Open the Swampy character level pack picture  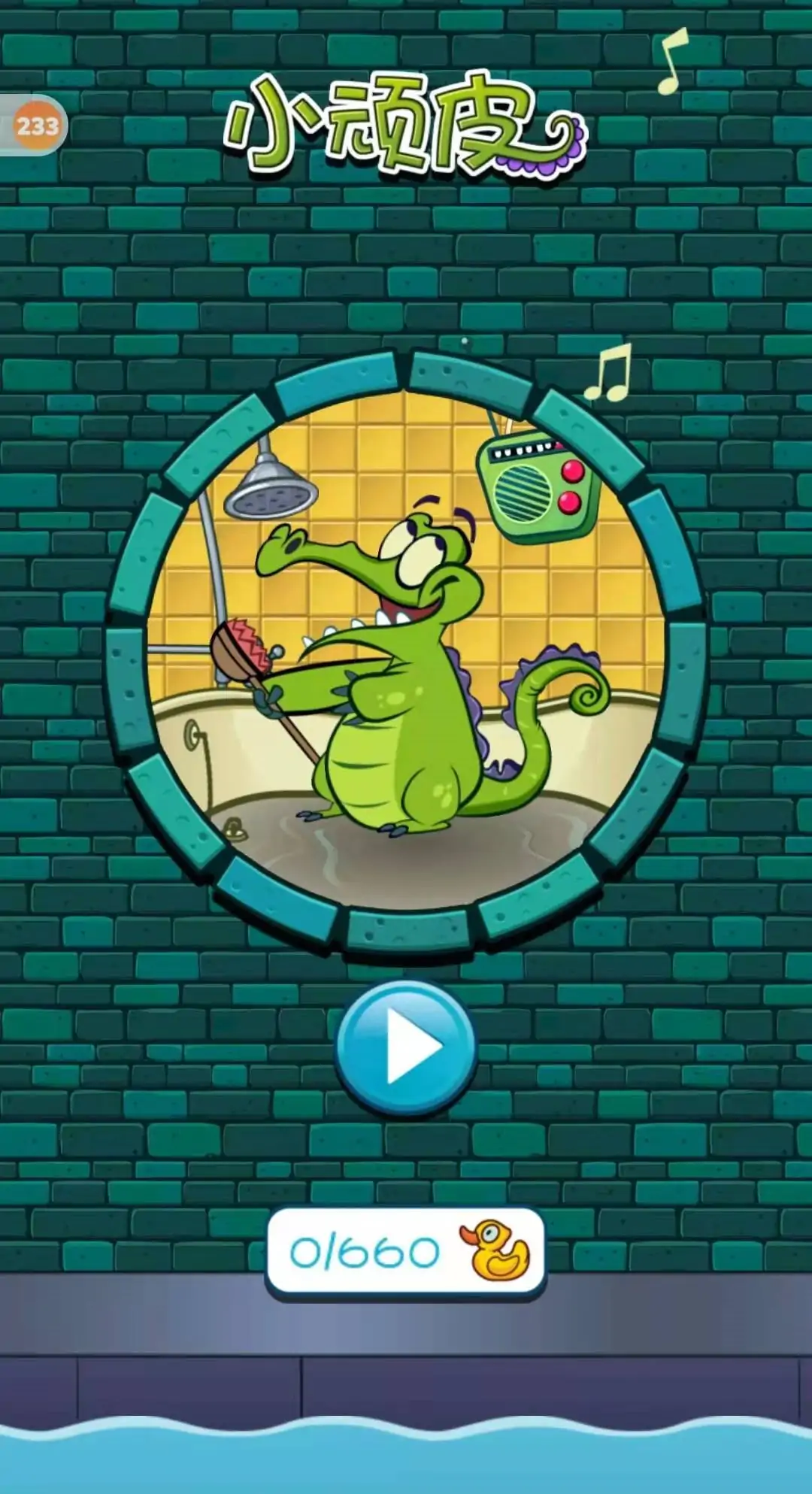pyautogui.click(x=406, y=652)
